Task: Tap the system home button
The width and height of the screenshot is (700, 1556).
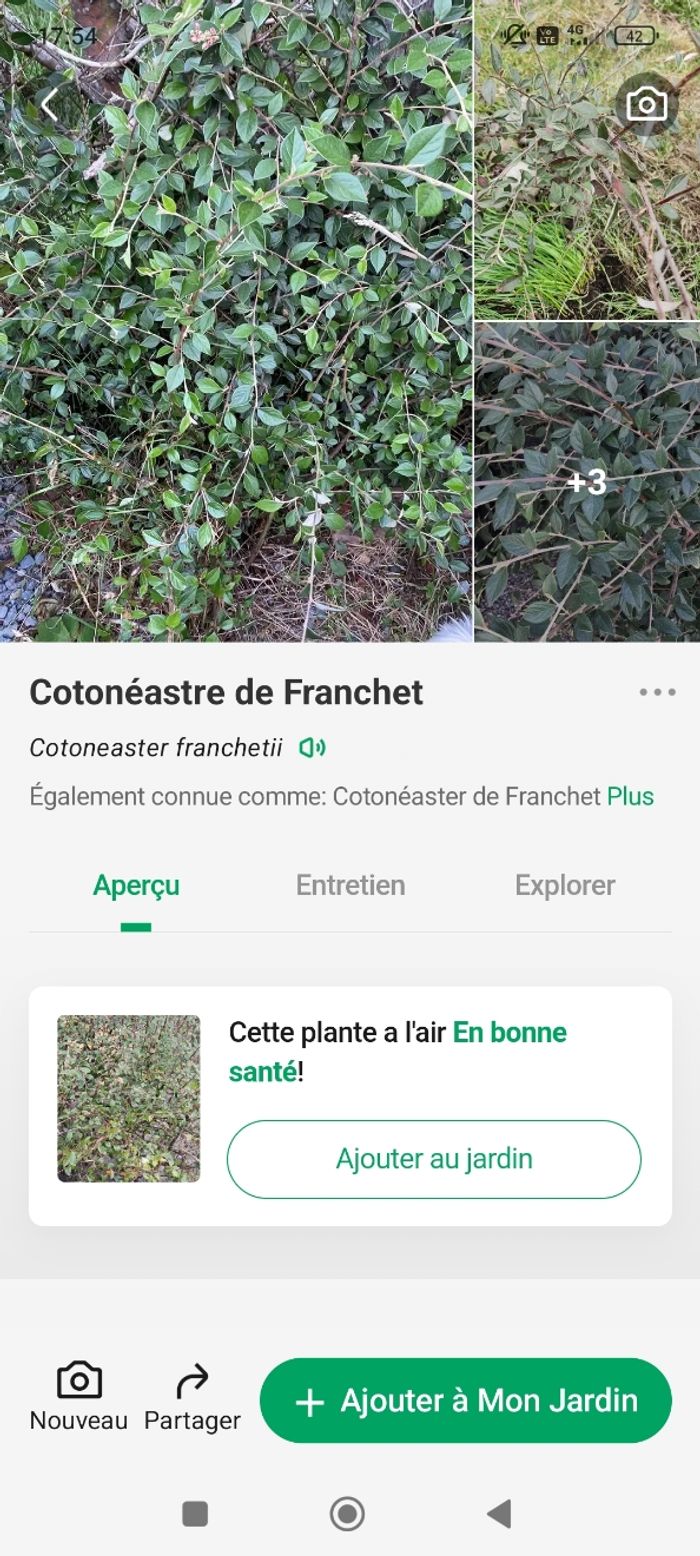Action: pos(347,1514)
